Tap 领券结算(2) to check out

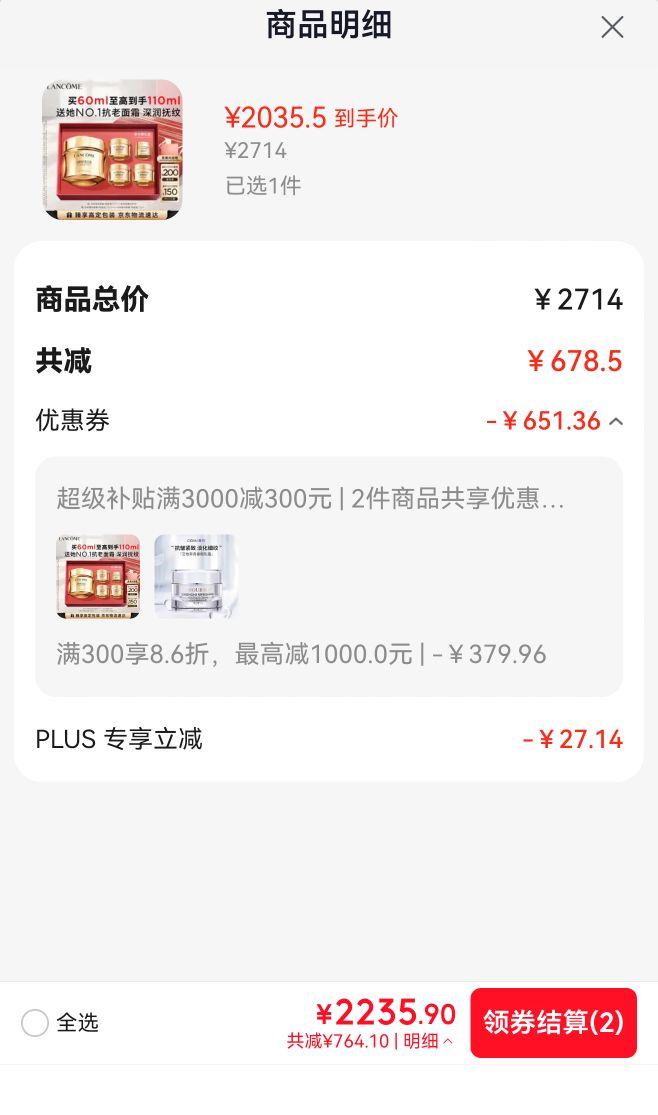click(x=553, y=1023)
